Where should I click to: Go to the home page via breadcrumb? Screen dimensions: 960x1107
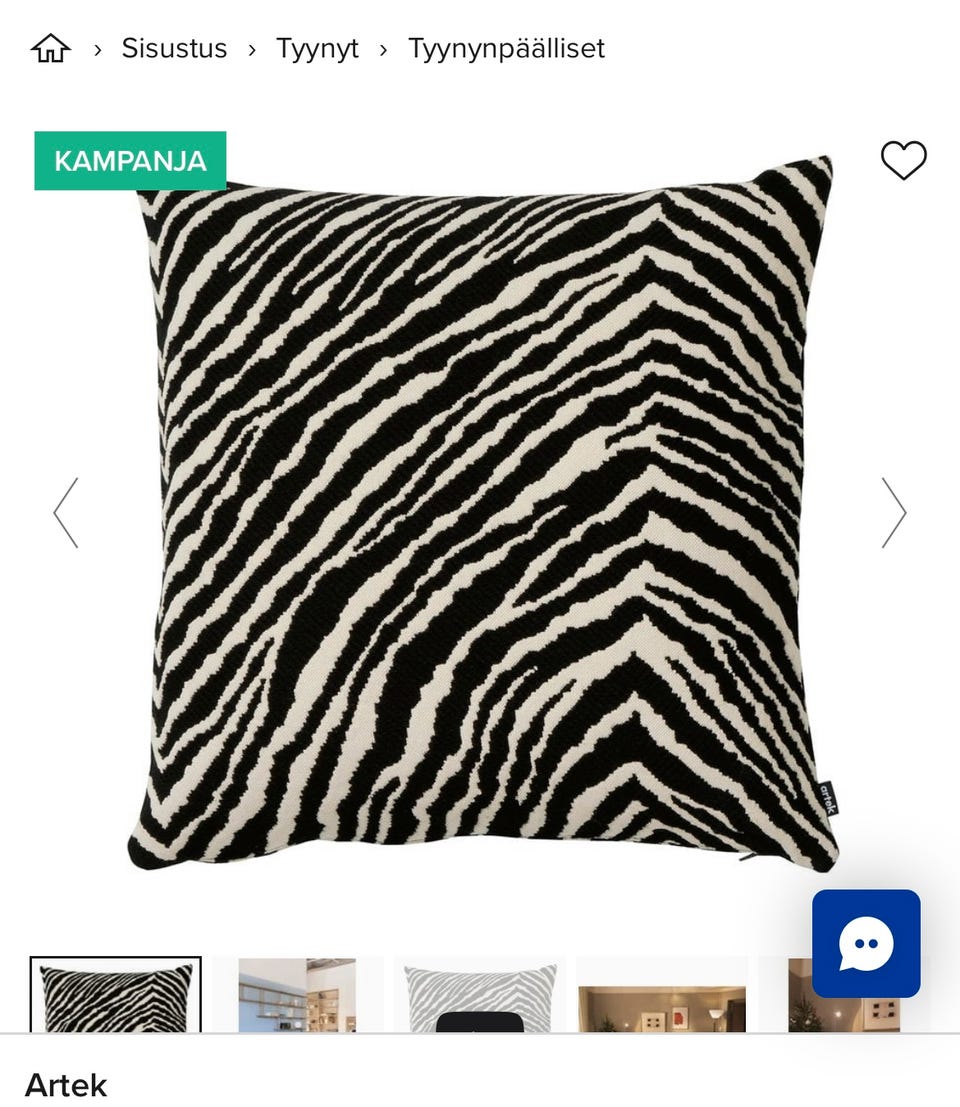click(51, 48)
